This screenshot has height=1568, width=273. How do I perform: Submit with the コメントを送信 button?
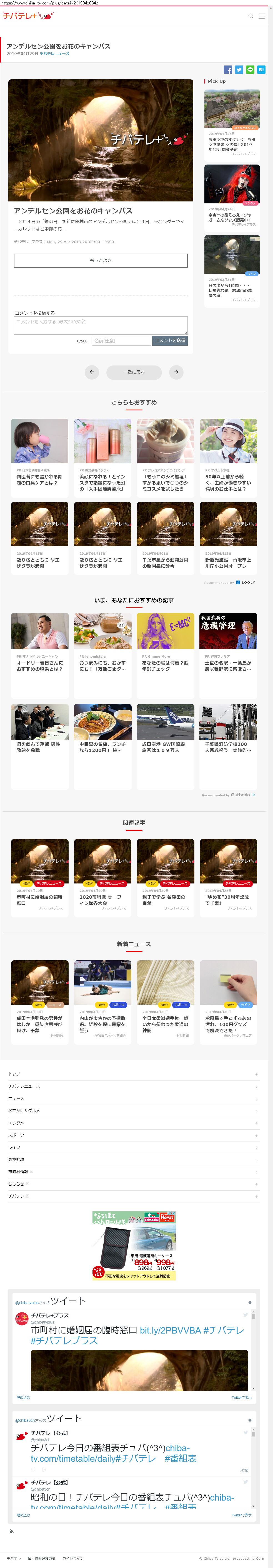click(169, 341)
